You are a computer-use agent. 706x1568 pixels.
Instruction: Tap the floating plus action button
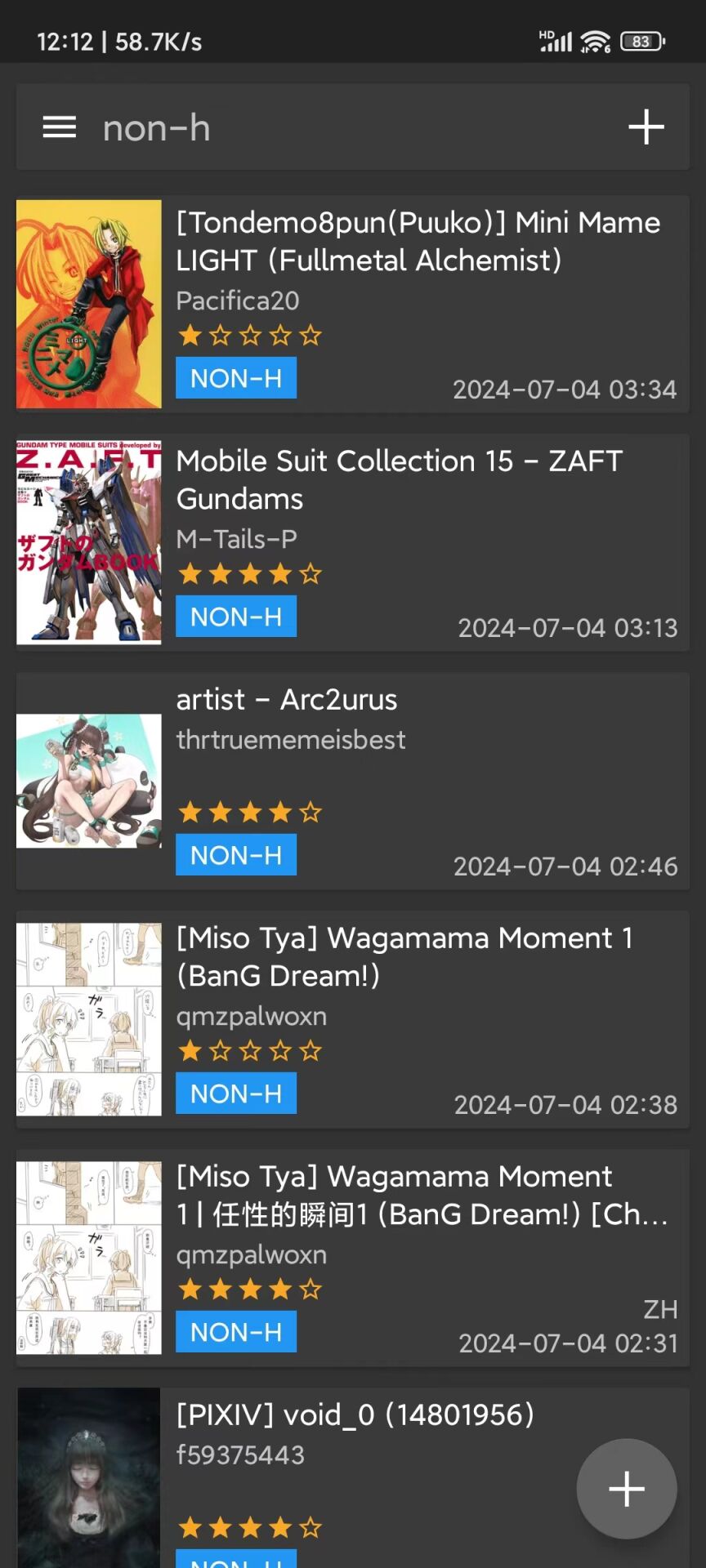[x=627, y=1489]
